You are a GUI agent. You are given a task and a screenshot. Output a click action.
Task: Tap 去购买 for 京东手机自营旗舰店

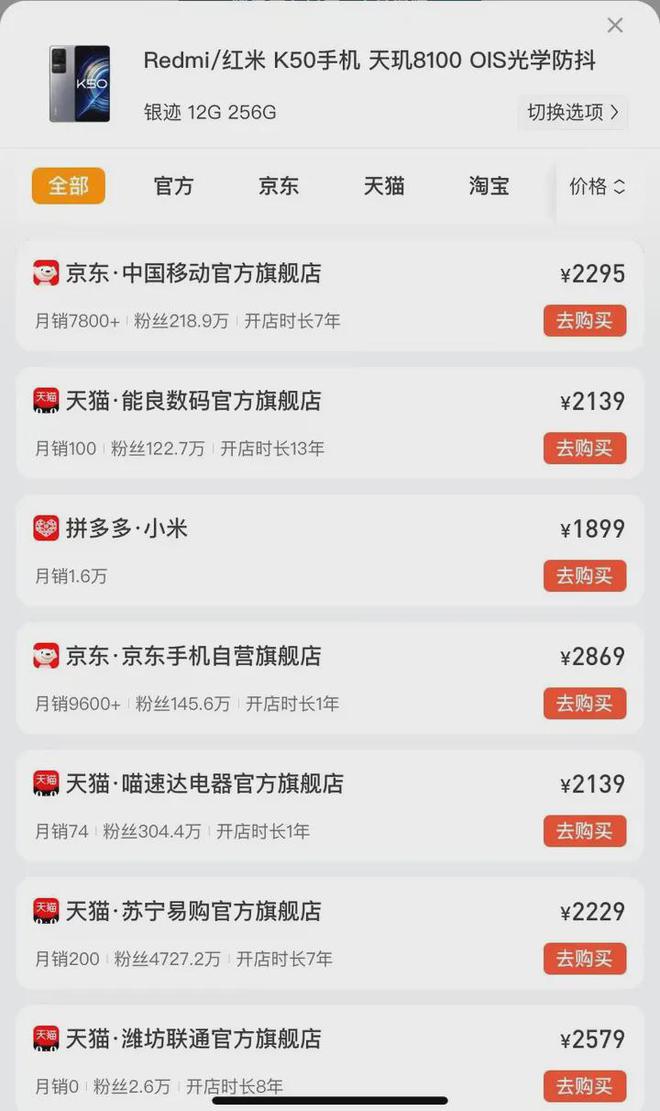(585, 703)
